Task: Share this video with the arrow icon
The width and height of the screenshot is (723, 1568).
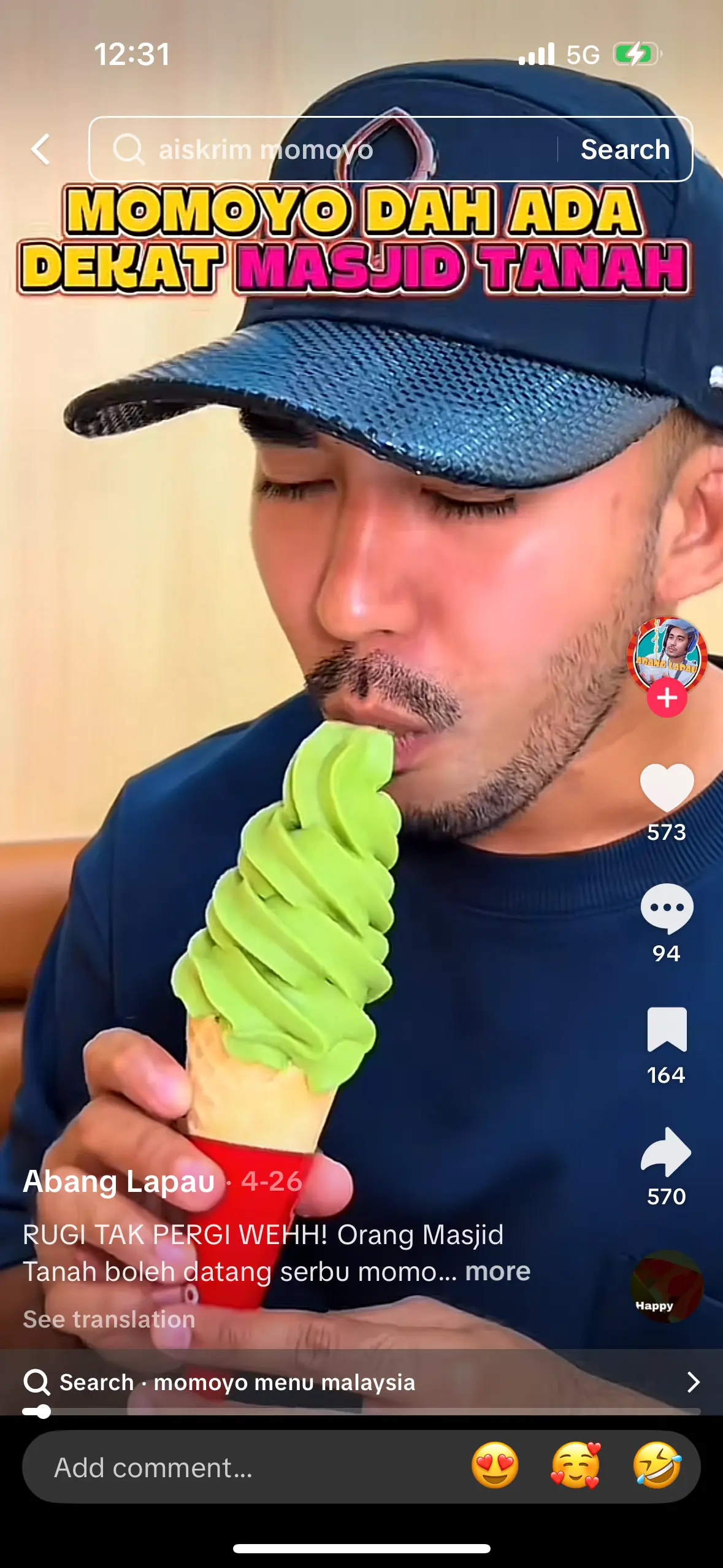Action: [667, 1151]
